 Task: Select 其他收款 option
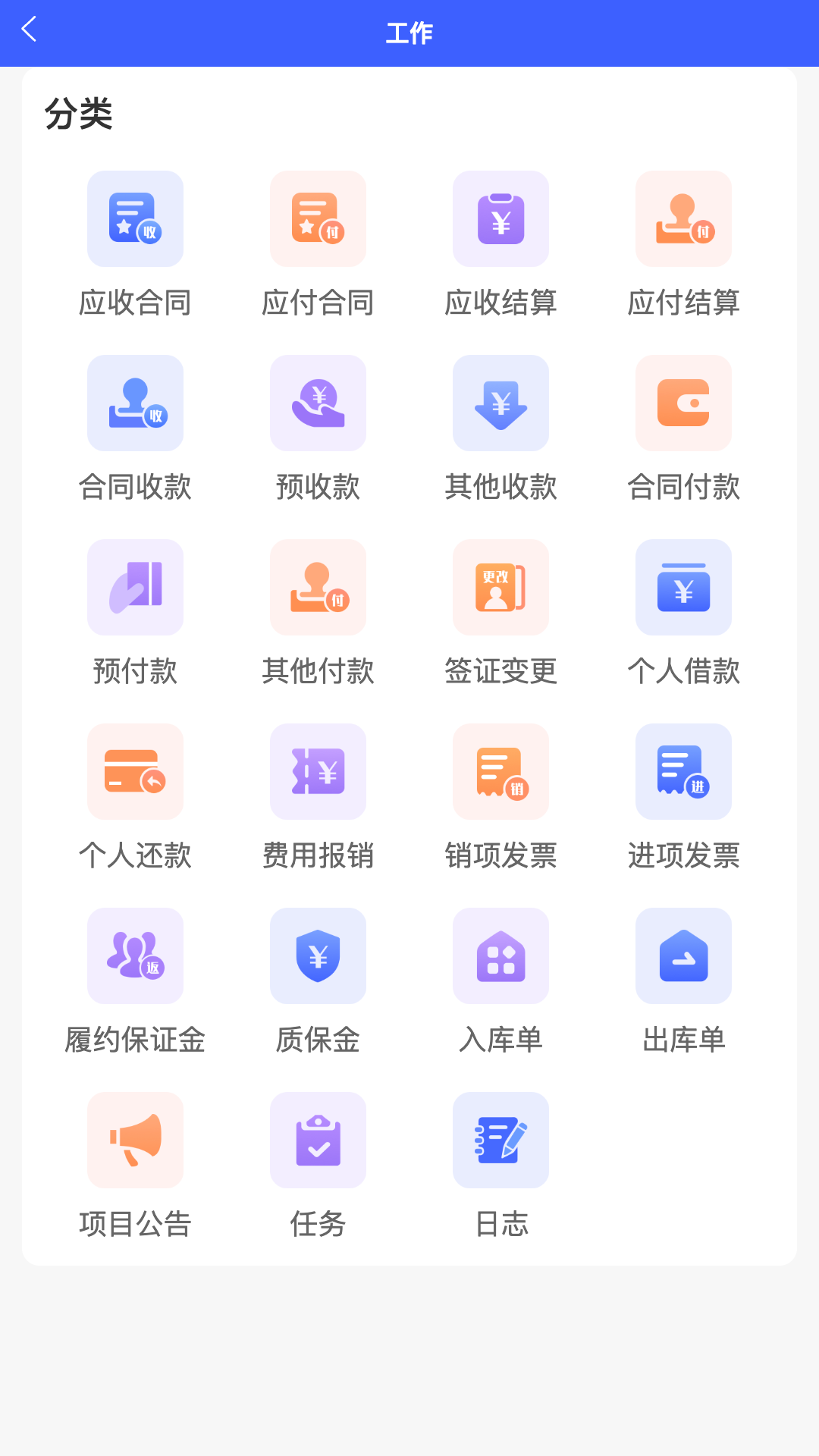[x=500, y=403]
